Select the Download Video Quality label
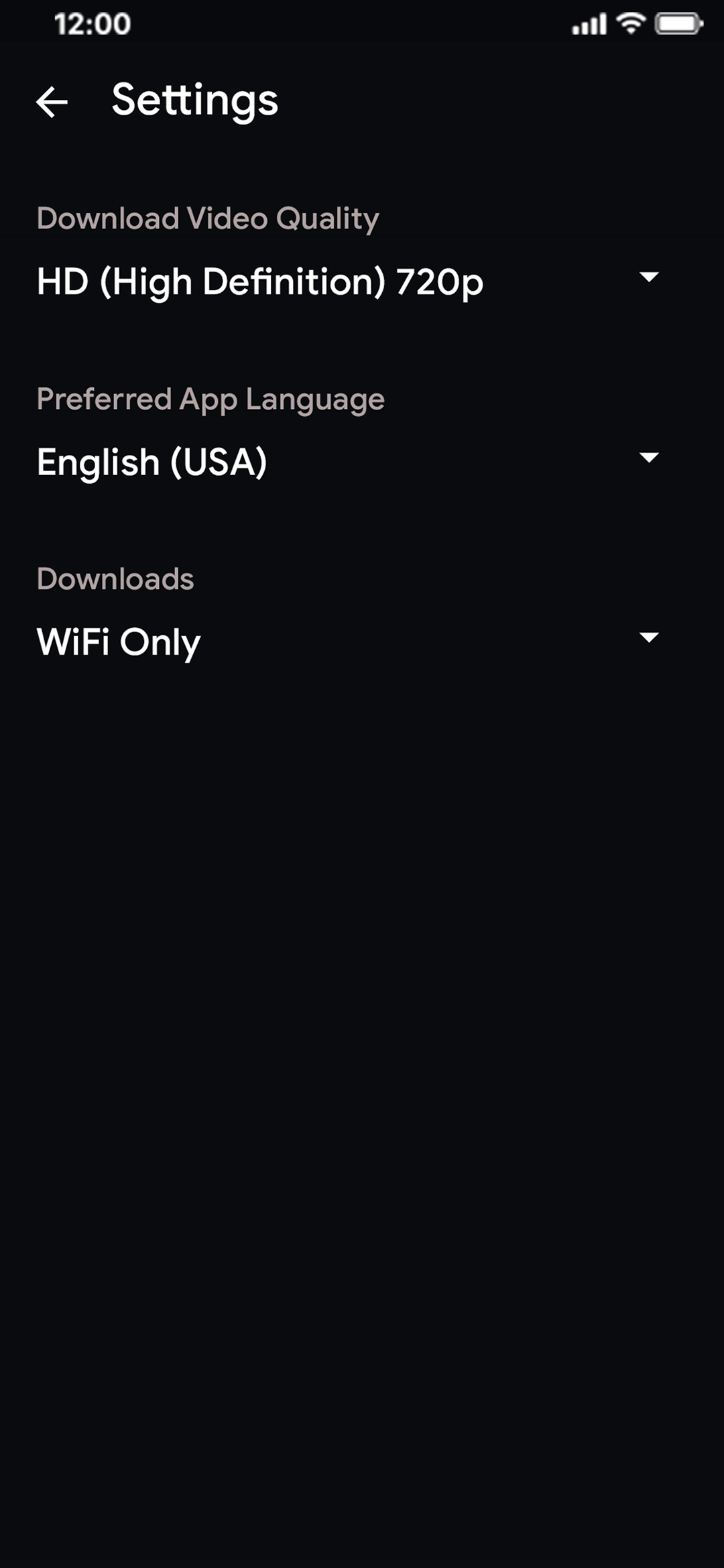724x1568 pixels. (208, 216)
